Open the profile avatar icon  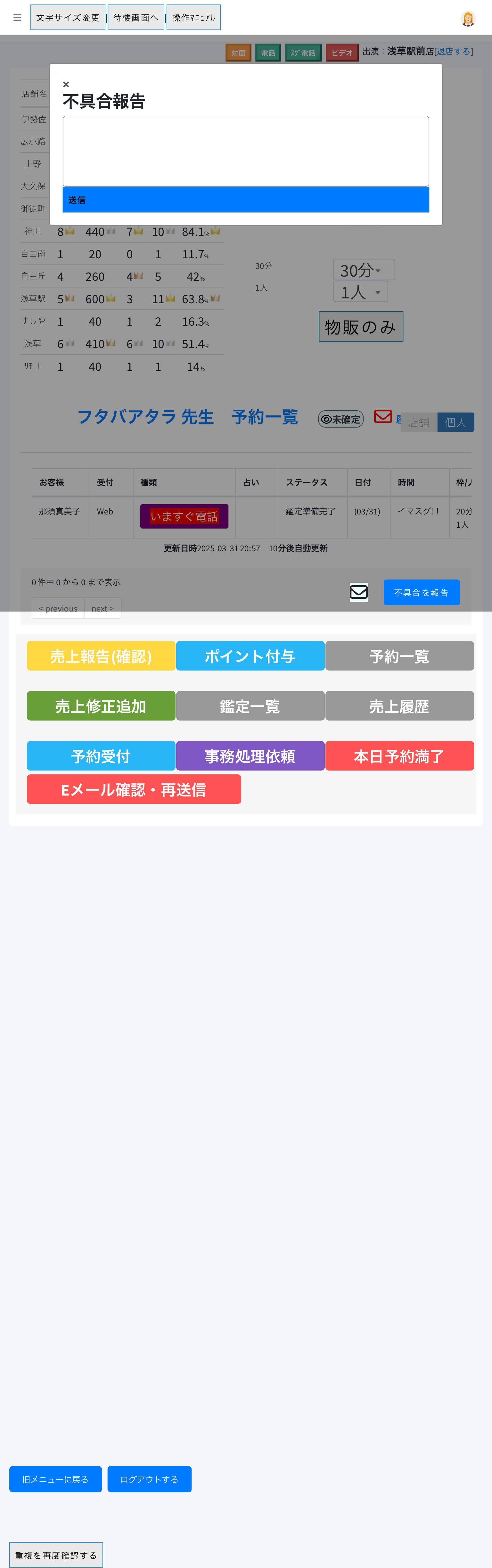tap(468, 19)
